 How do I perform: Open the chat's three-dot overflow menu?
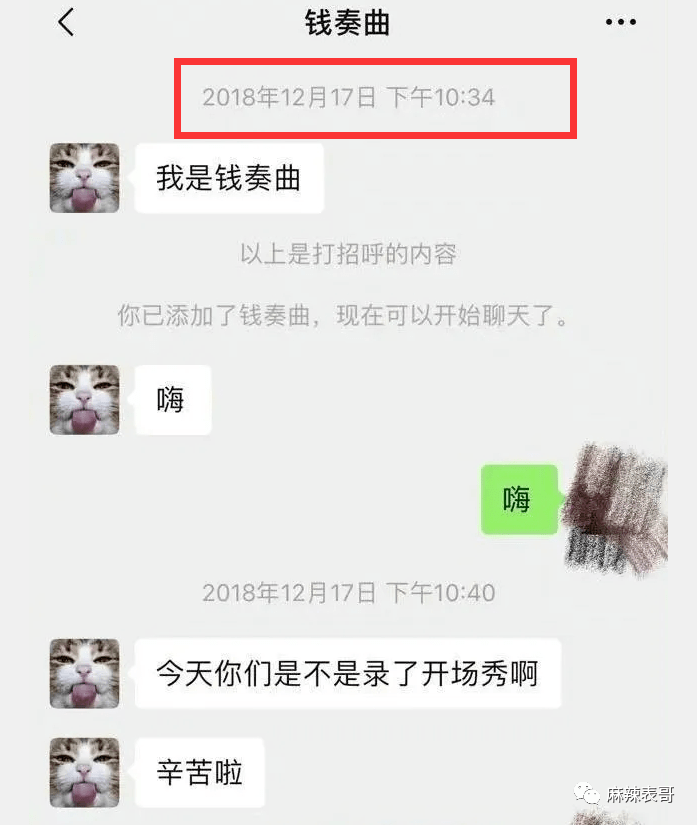620,22
